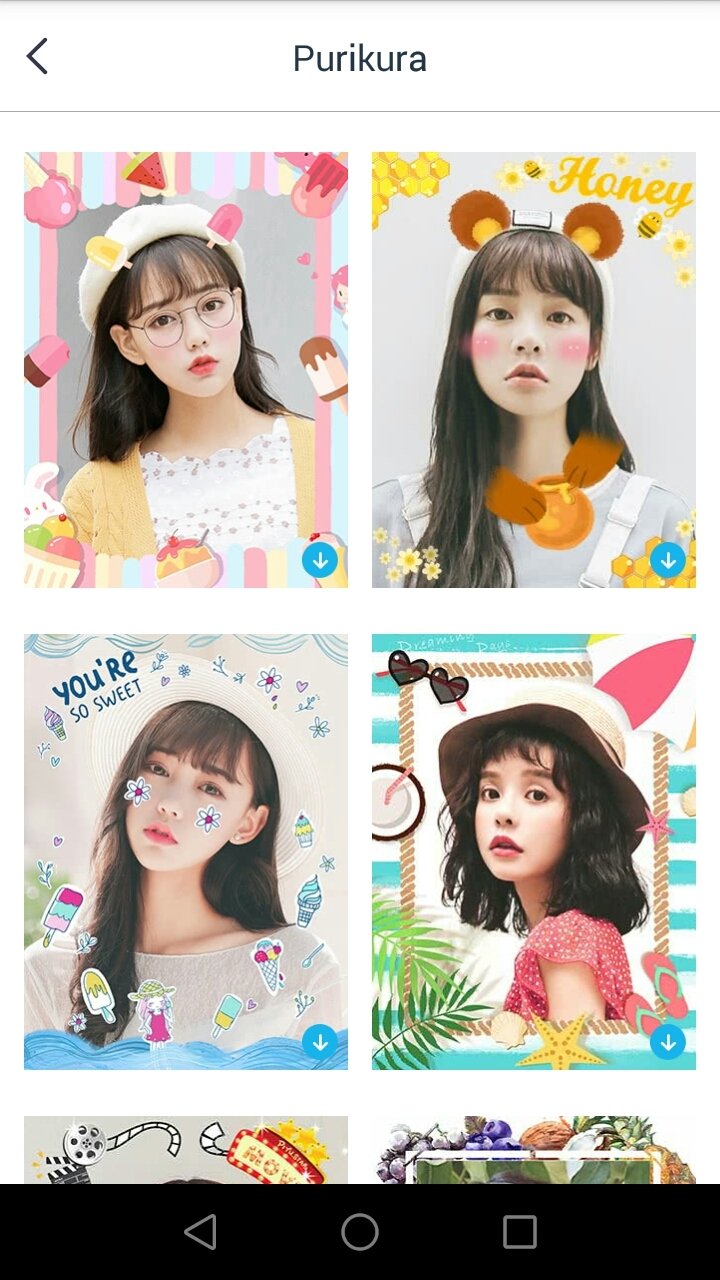Download the You're So Sweet template
The width and height of the screenshot is (720, 1280).
(x=320, y=1043)
